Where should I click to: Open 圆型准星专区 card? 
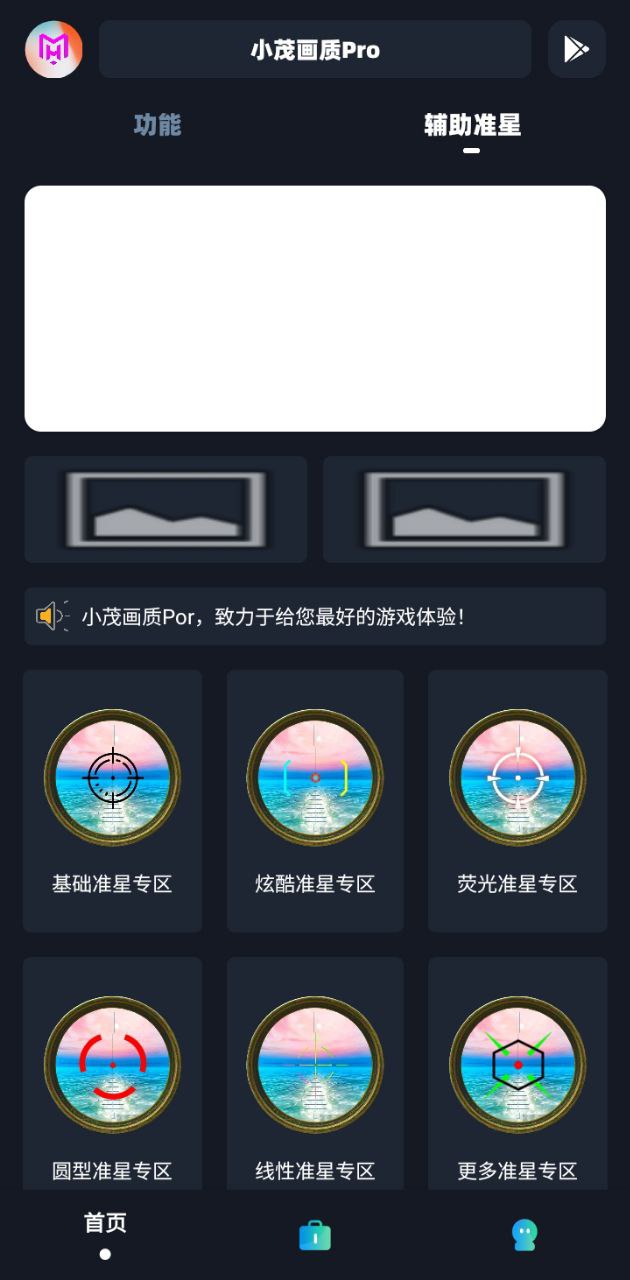click(112, 1075)
